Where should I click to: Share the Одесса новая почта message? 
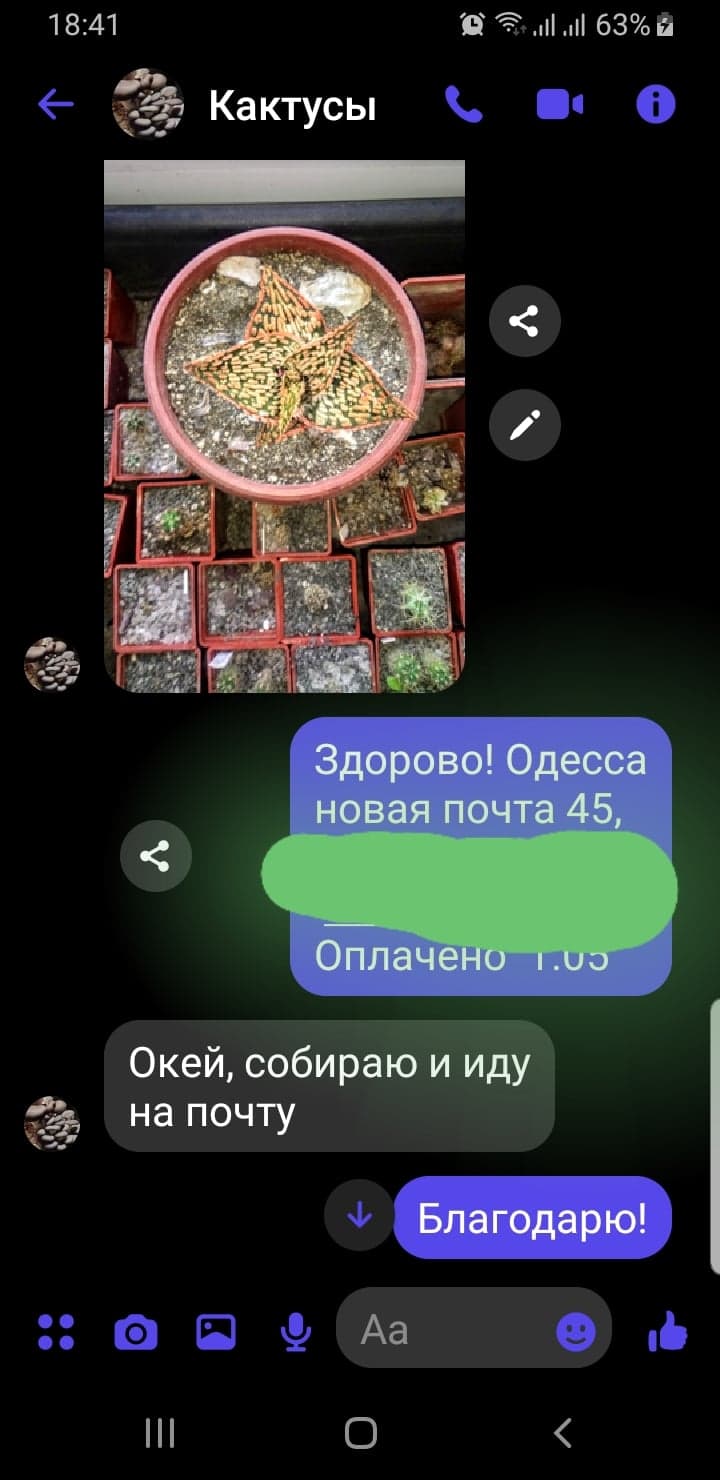click(156, 856)
